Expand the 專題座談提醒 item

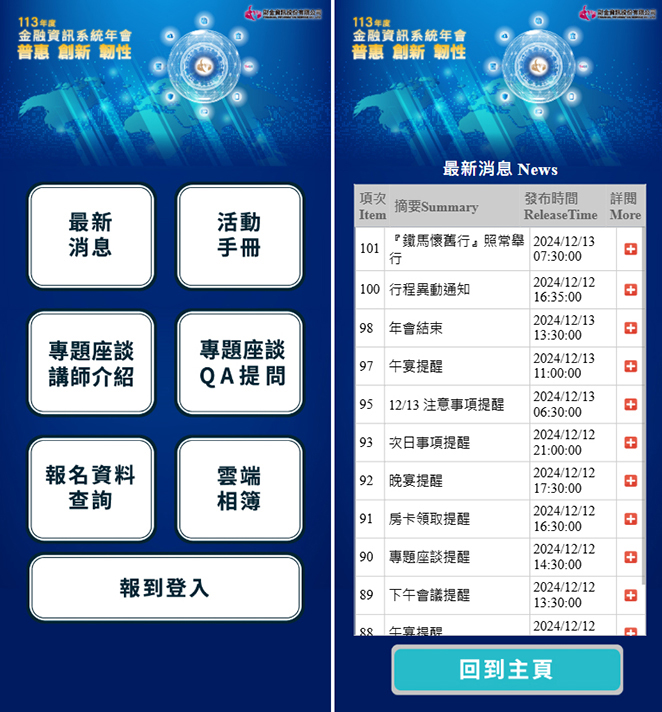(630, 557)
